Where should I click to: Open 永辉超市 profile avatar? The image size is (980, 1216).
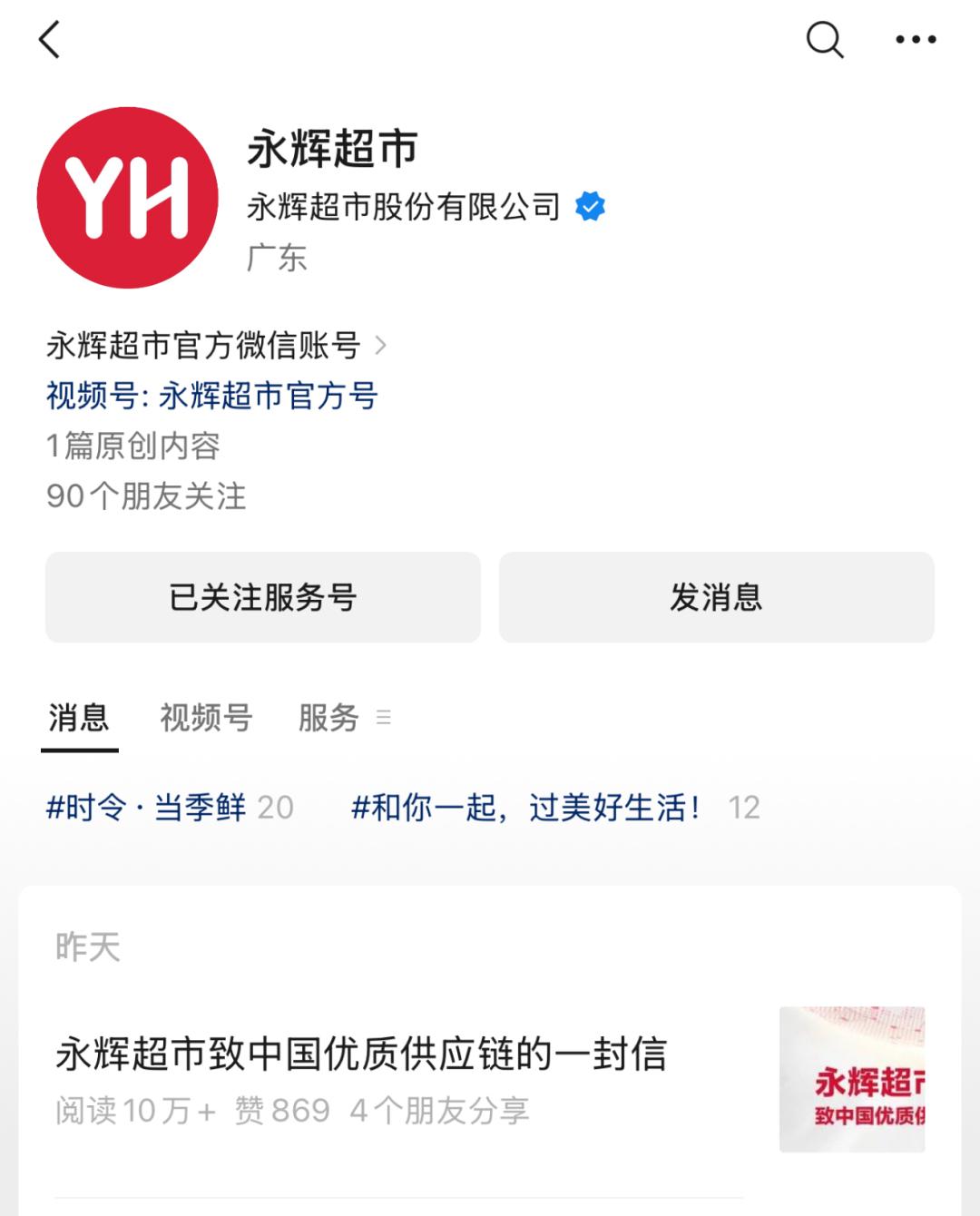click(x=128, y=198)
